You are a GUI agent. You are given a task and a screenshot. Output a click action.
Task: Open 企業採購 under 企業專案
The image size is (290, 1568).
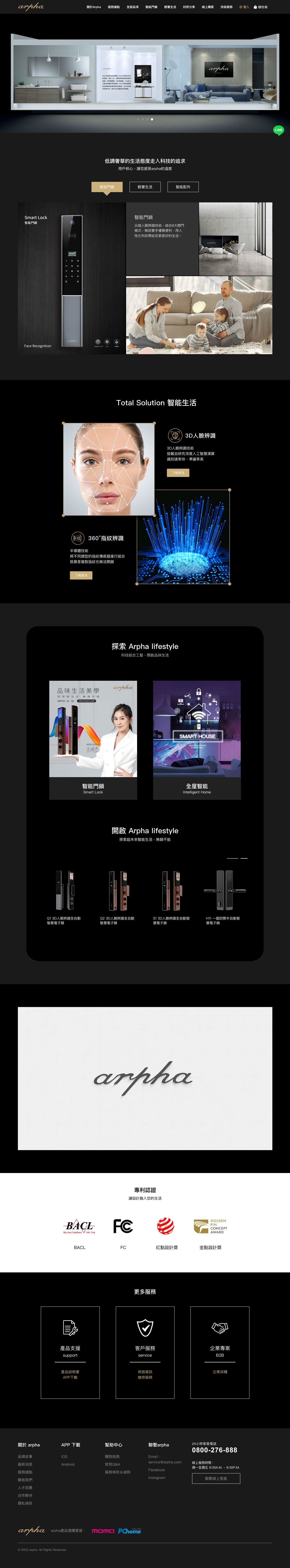220,1371
